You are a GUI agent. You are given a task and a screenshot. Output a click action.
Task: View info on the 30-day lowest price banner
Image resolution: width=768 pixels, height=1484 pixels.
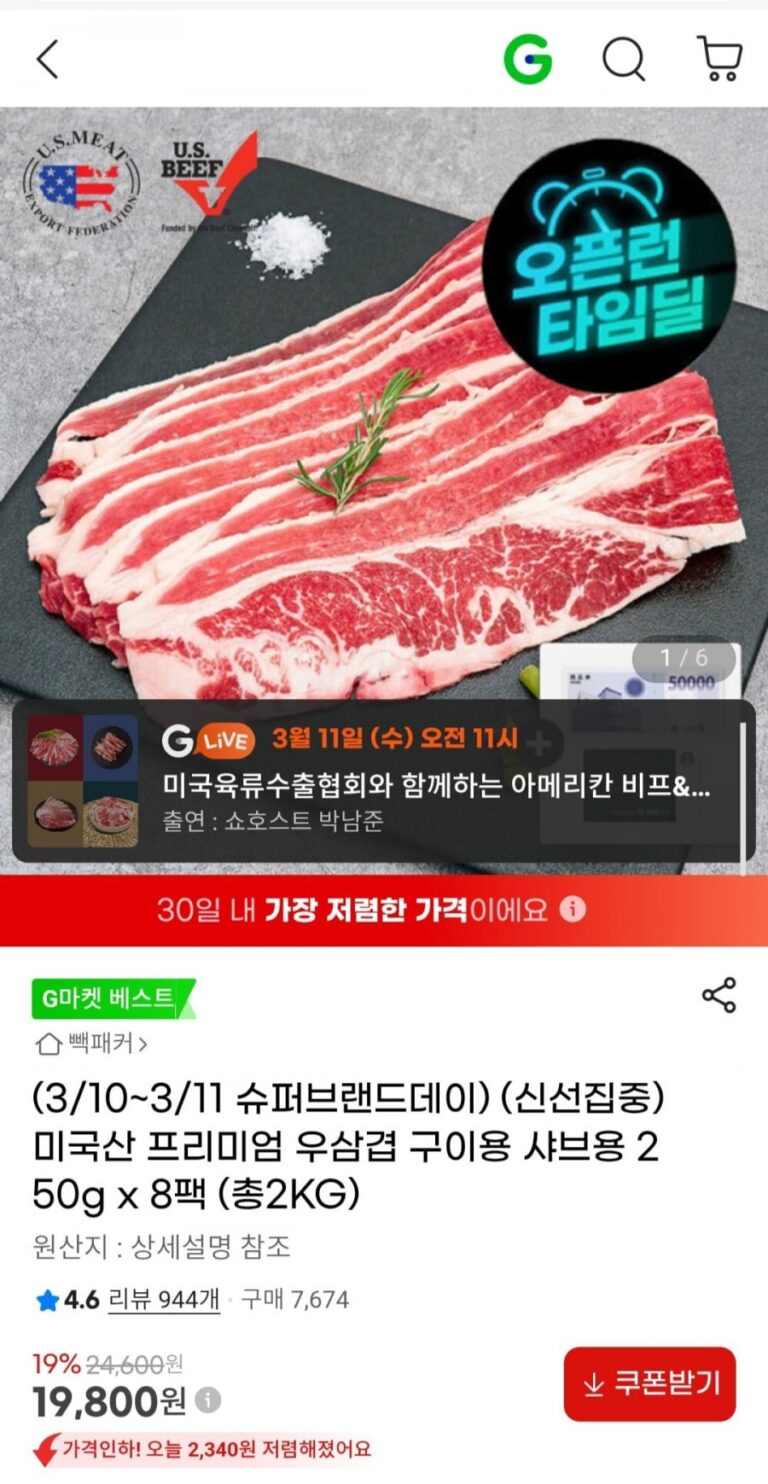coord(572,910)
